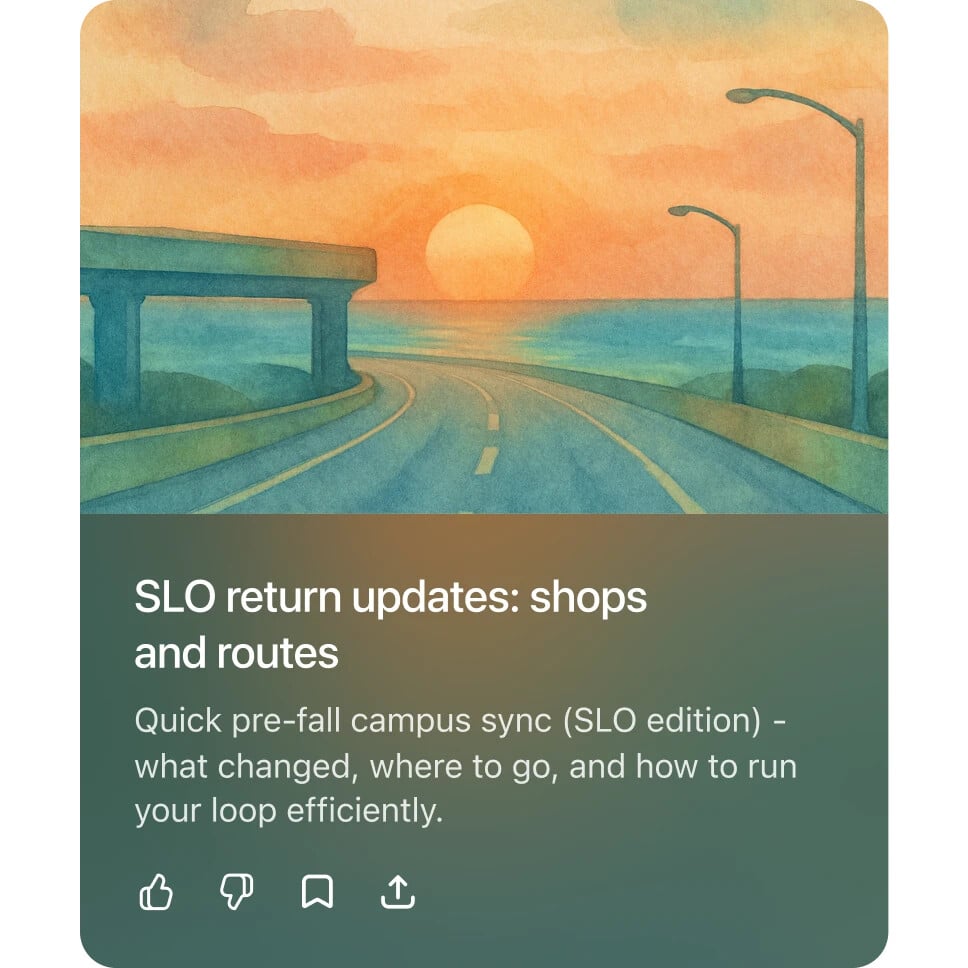Like the SLO return updates card
Image resolution: width=968 pixels, height=968 pixels.
[156, 892]
